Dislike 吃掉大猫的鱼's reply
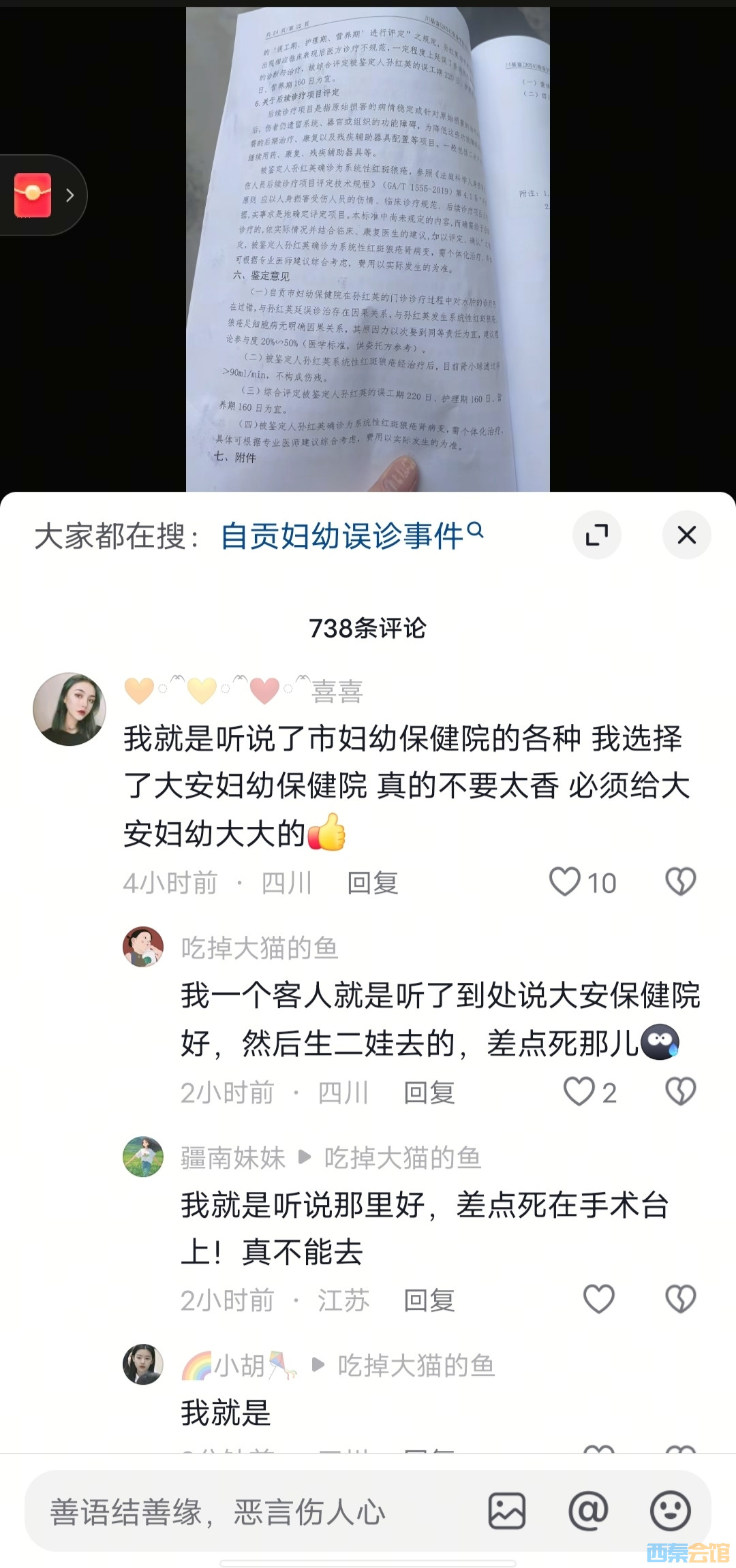The height and width of the screenshot is (1568, 736). pyautogui.click(x=680, y=1092)
